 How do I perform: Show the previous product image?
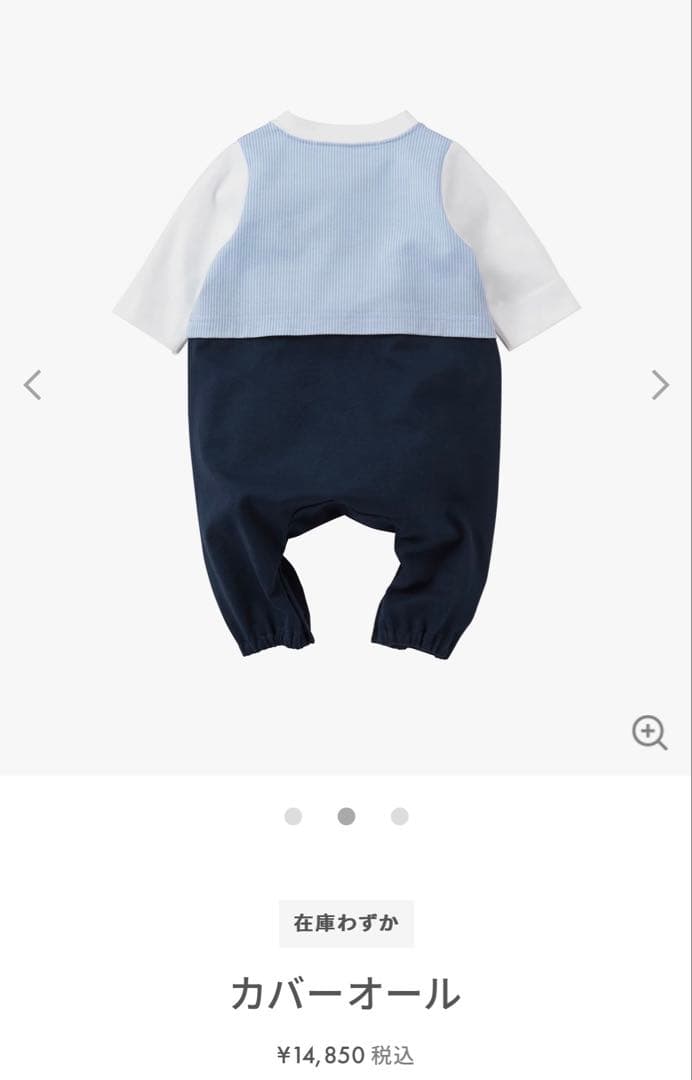tap(33, 384)
